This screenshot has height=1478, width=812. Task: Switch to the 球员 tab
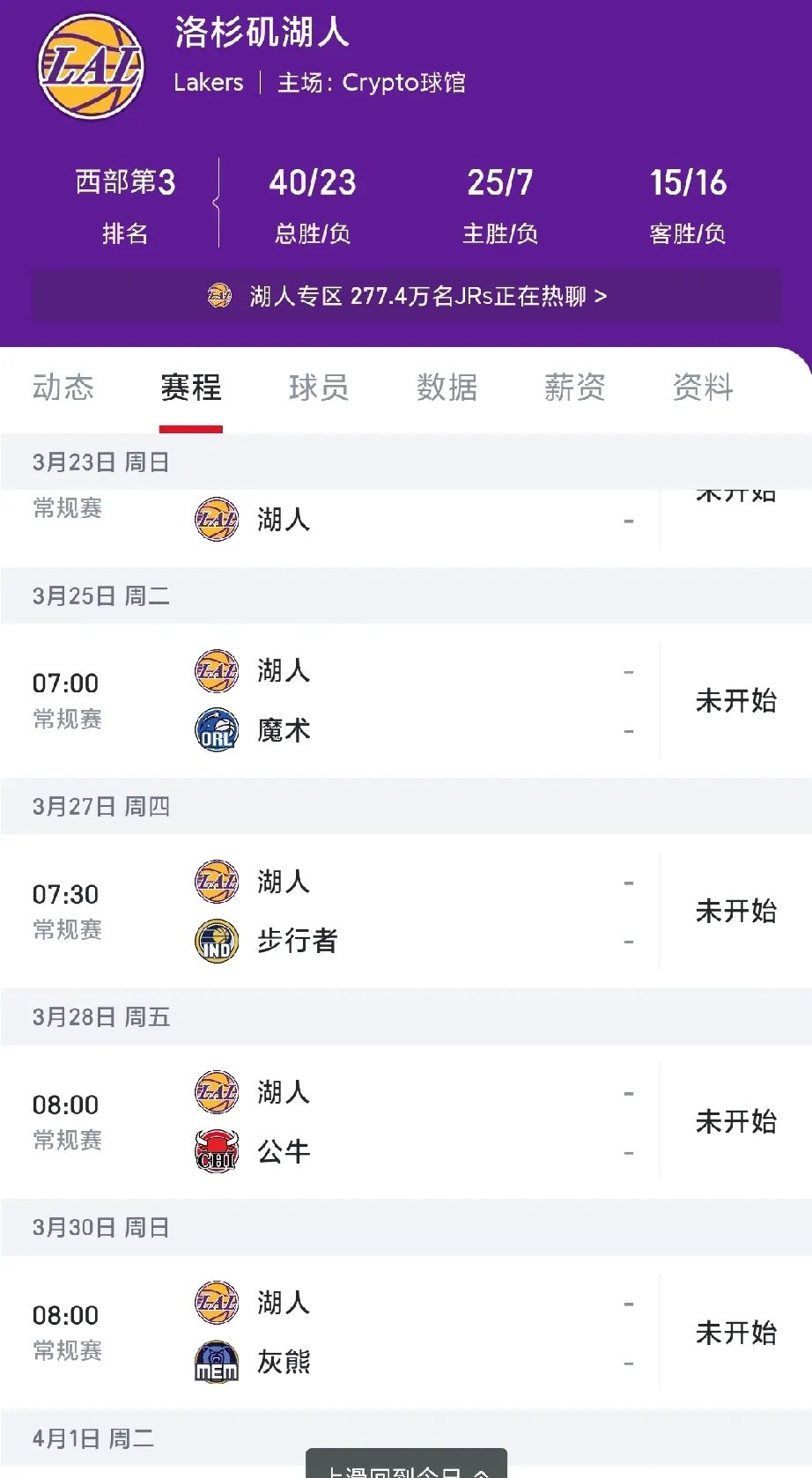point(319,388)
